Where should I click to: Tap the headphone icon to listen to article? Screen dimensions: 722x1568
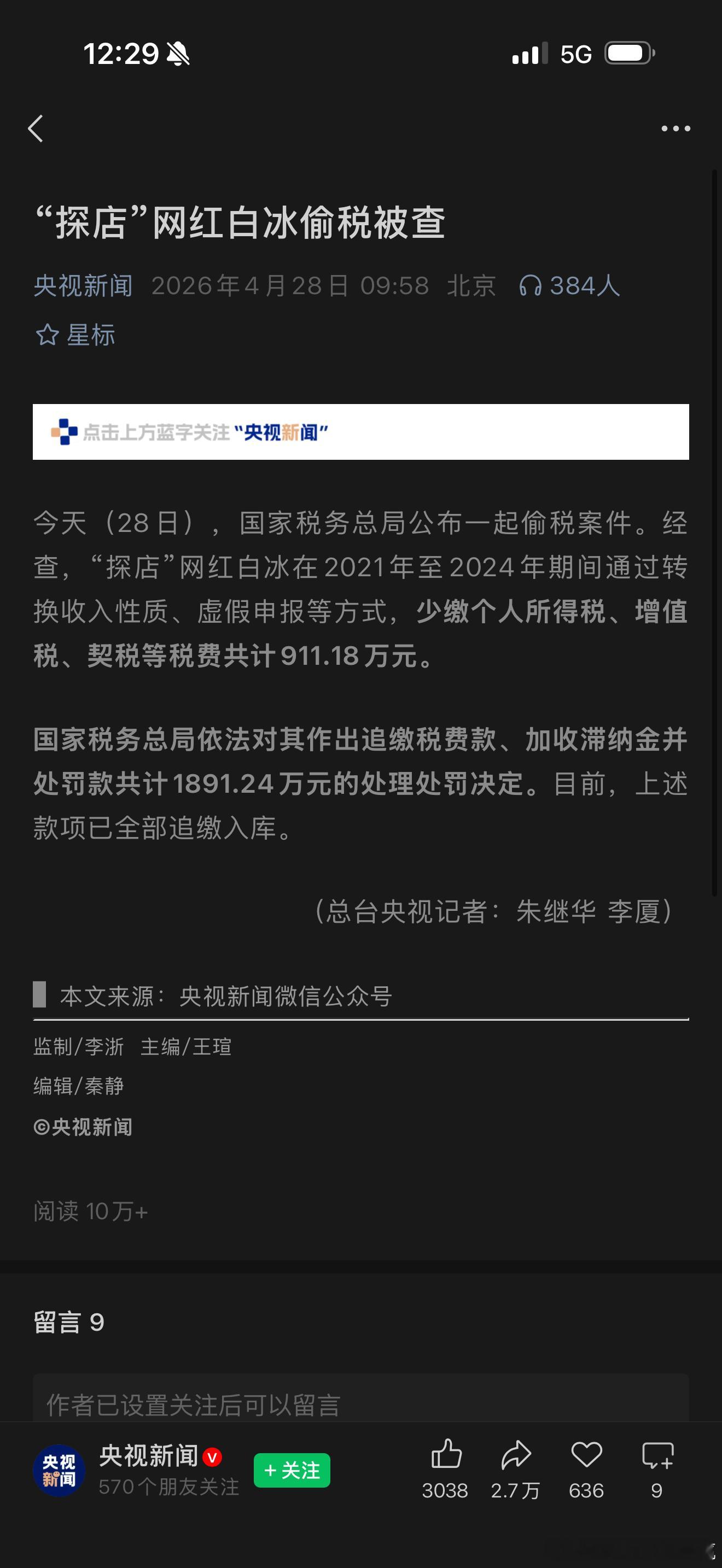532,285
